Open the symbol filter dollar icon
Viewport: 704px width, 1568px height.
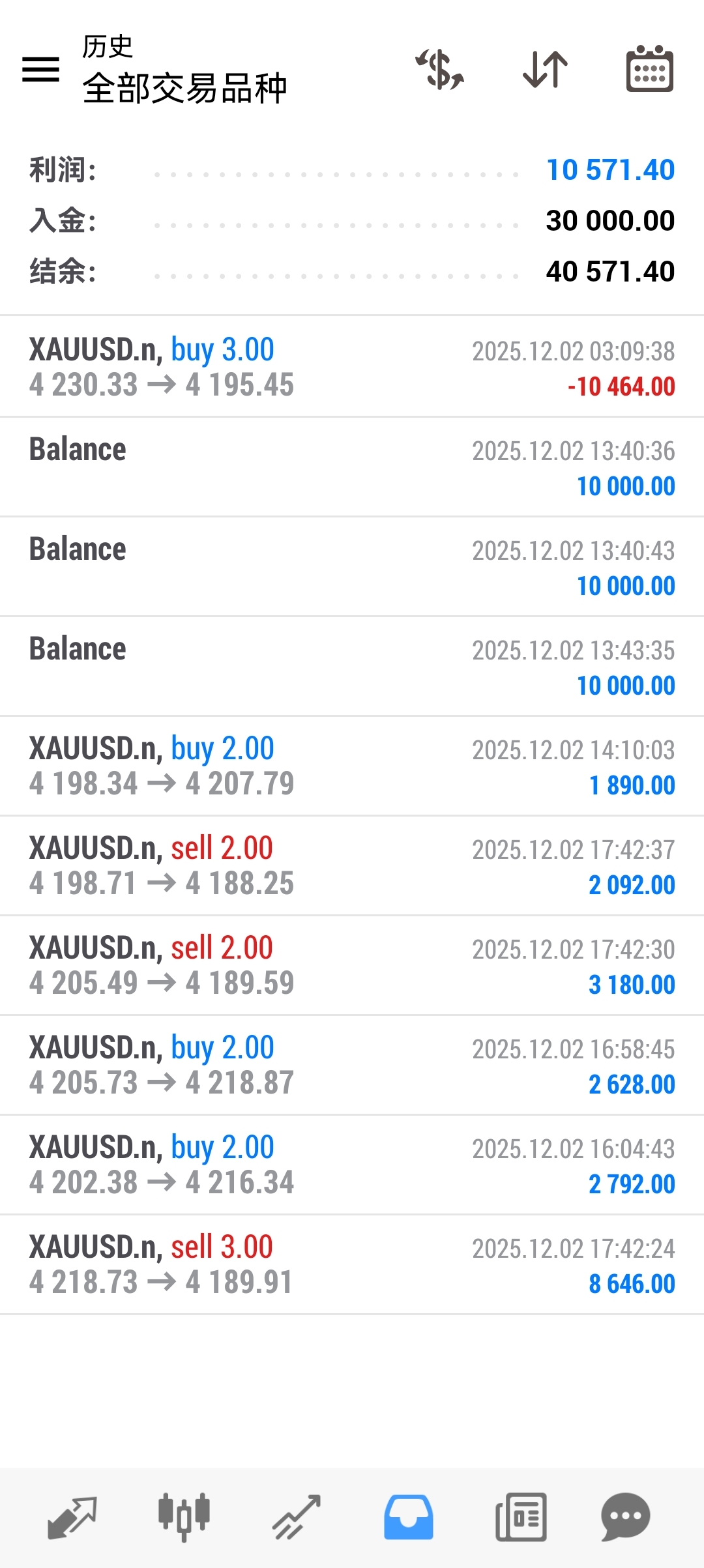tap(440, 69)
